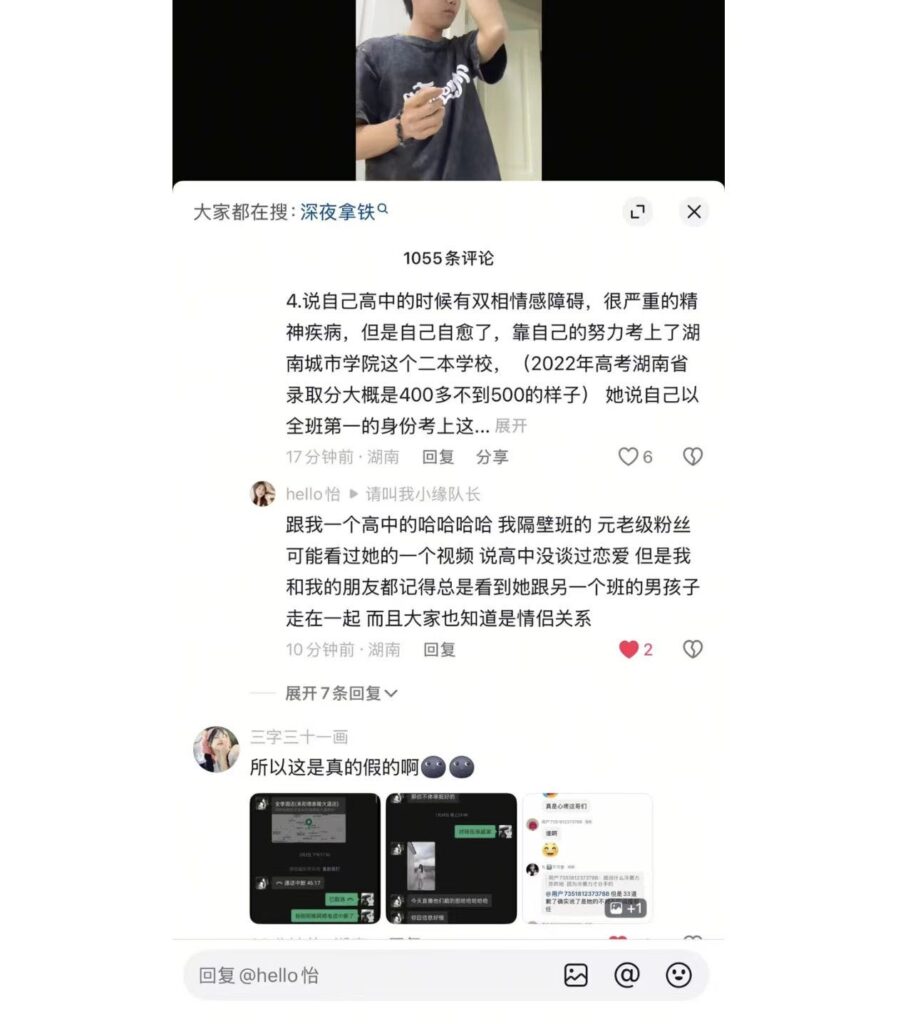Expand the truncated comment via 展开
898x1024 pixels.
pos(510,426)
